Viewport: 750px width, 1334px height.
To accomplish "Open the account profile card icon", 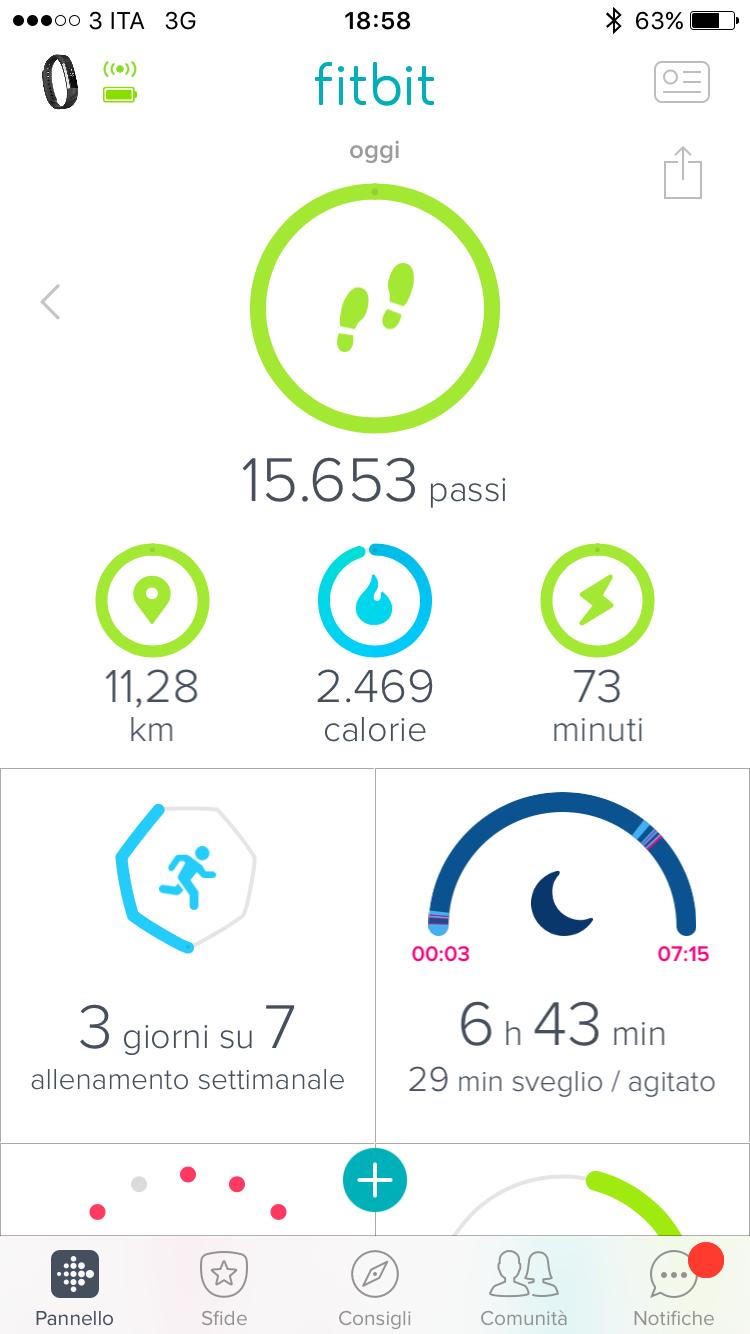I will coord(682,82).
